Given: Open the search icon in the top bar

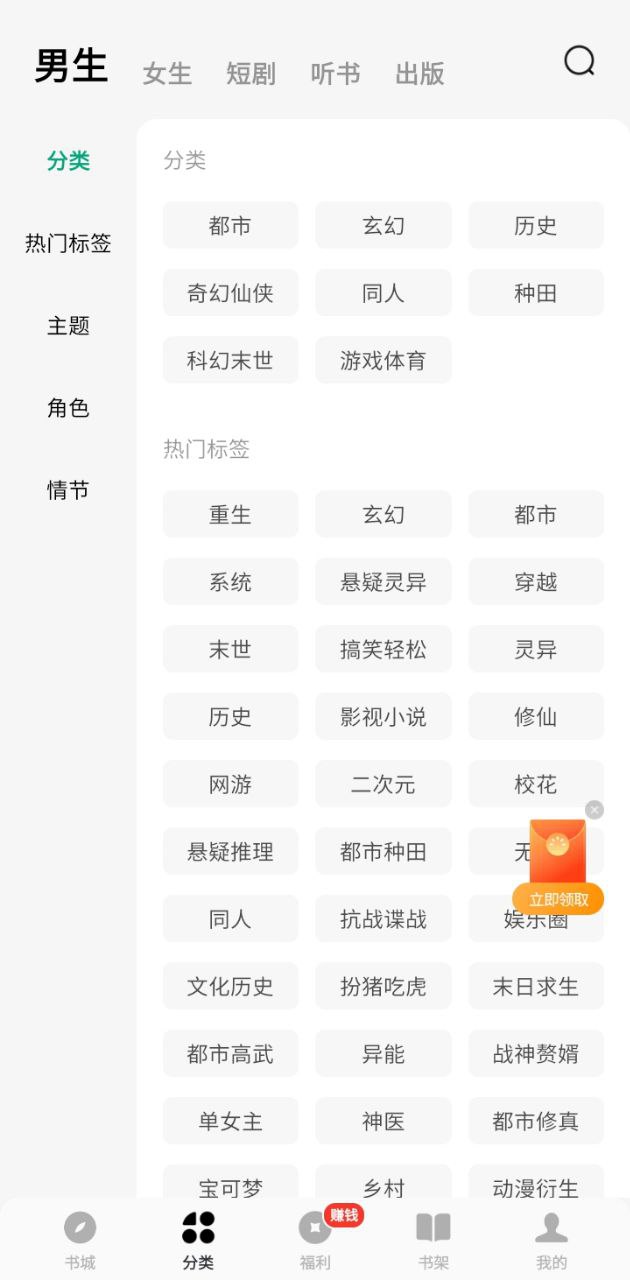Looking at the screenshot, I should pyautogui.click(x=579, y=62).
